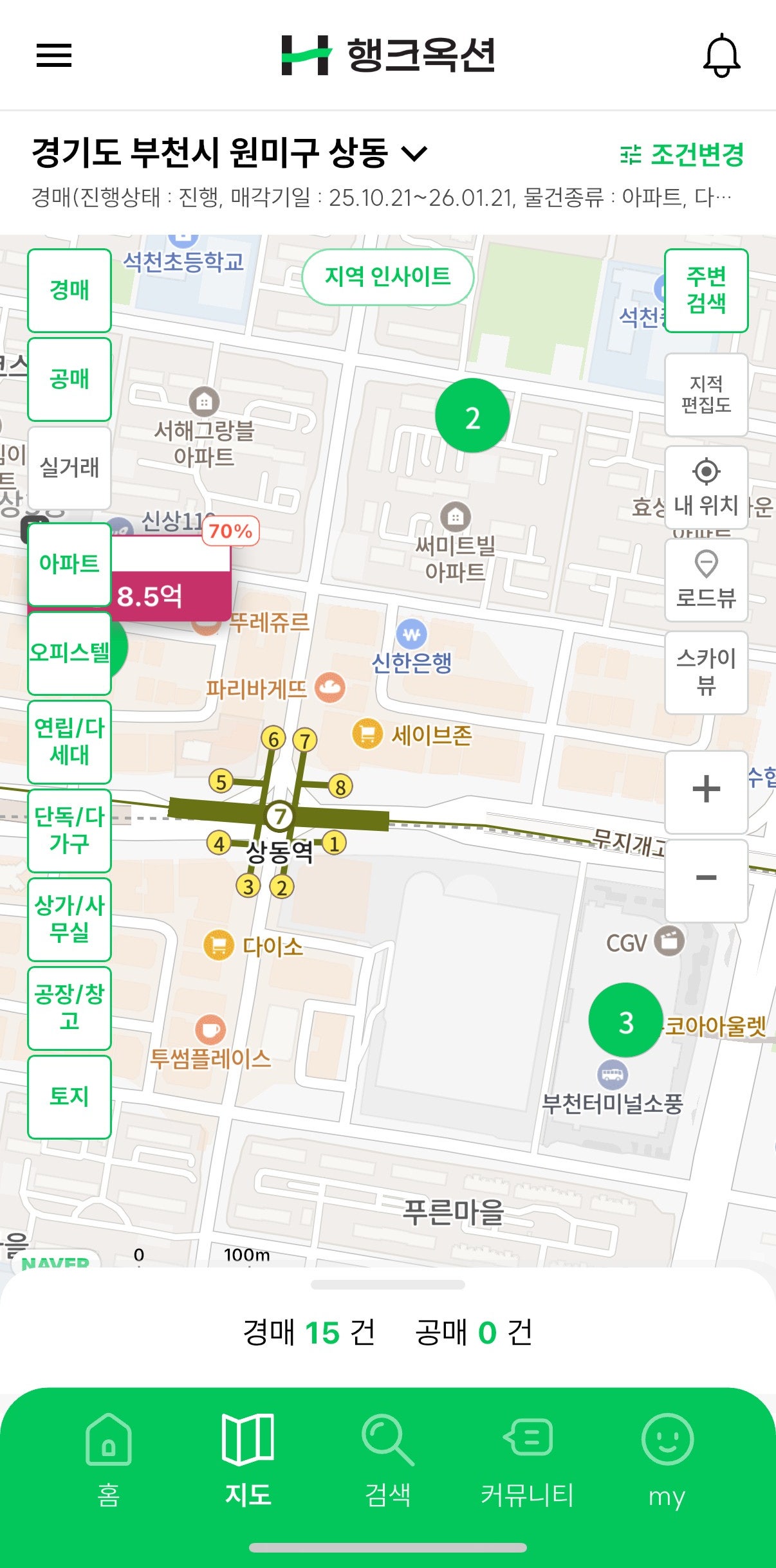The image size is (776, 1568).
Task: Switch to 스카이뷰 satellite view
Action: pos(706,672)
